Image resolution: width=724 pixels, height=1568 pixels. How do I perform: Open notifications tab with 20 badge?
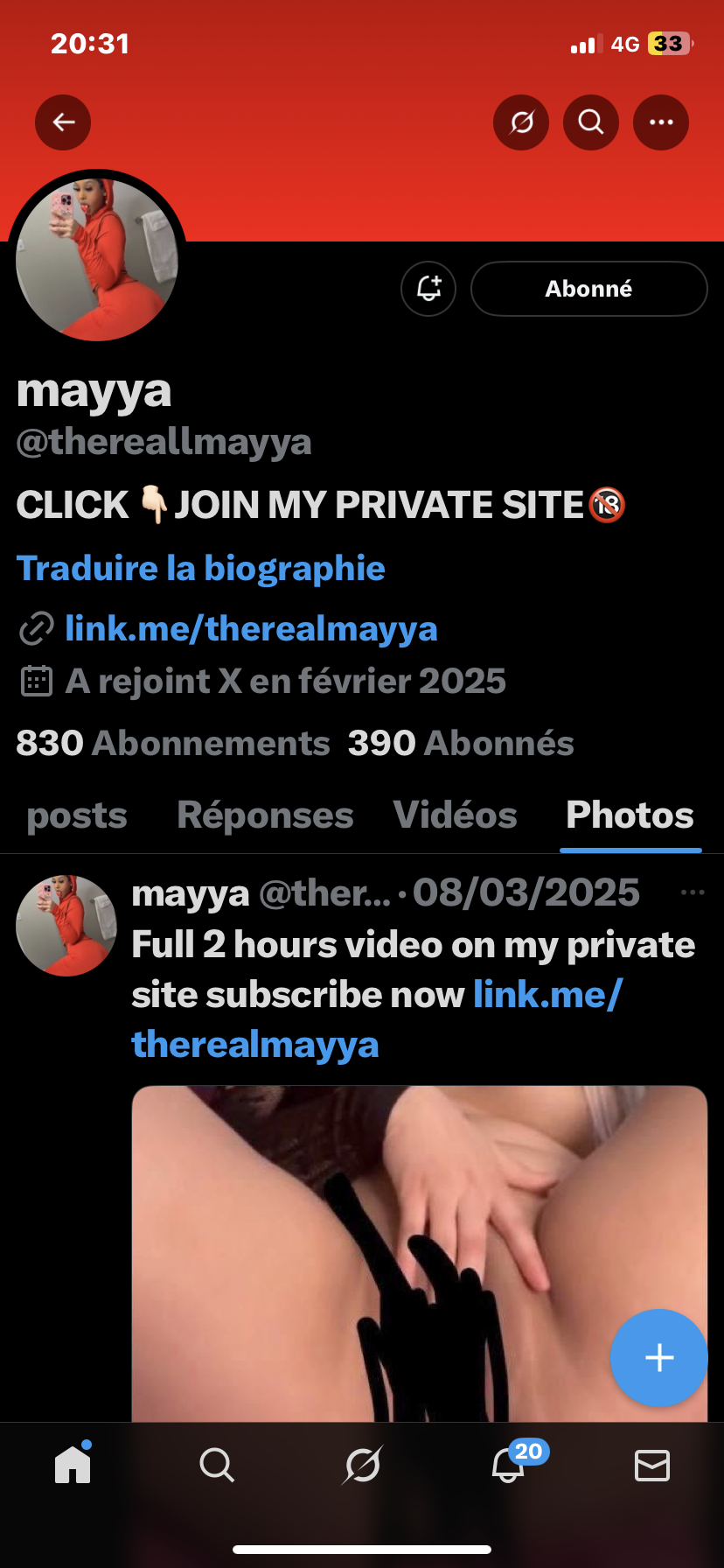click(509, 1464)
